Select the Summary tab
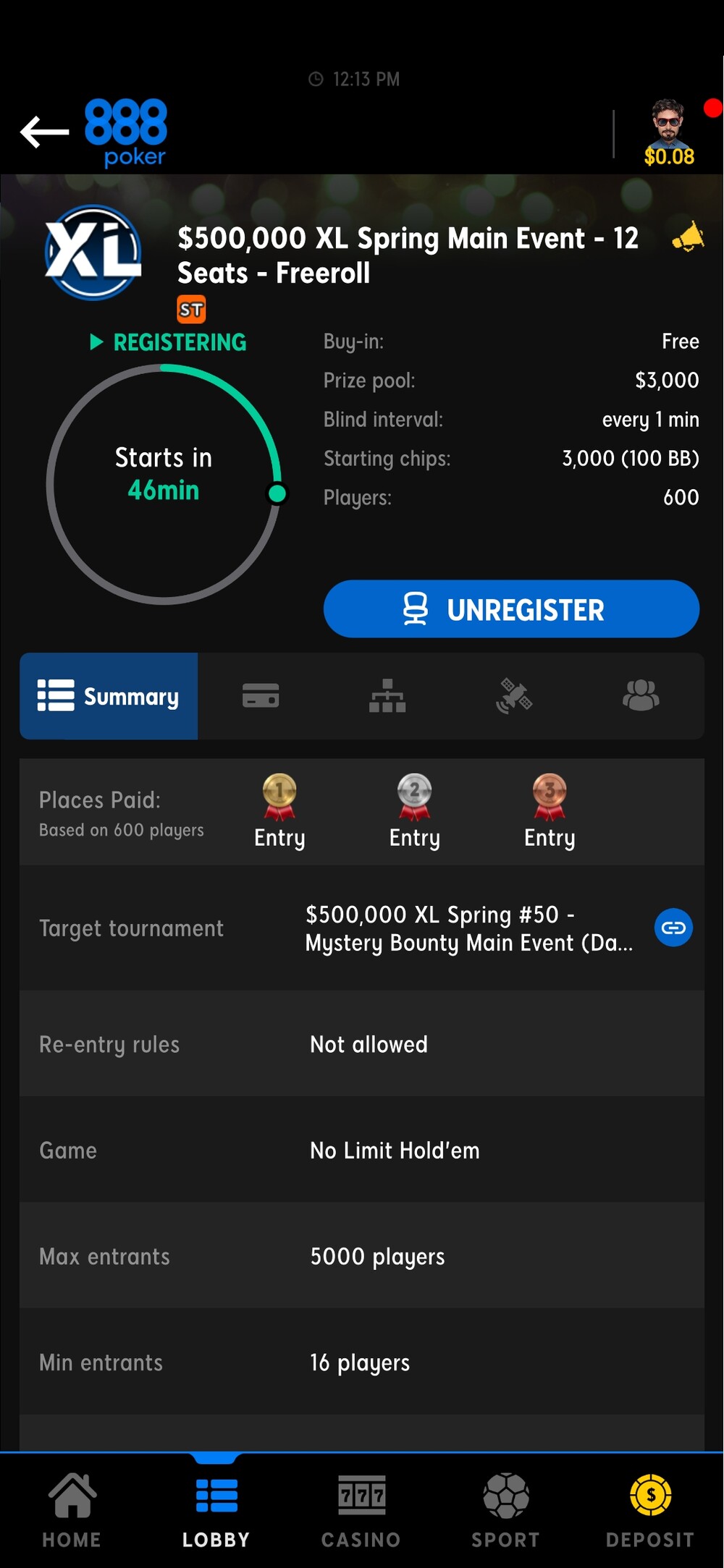 109,696
